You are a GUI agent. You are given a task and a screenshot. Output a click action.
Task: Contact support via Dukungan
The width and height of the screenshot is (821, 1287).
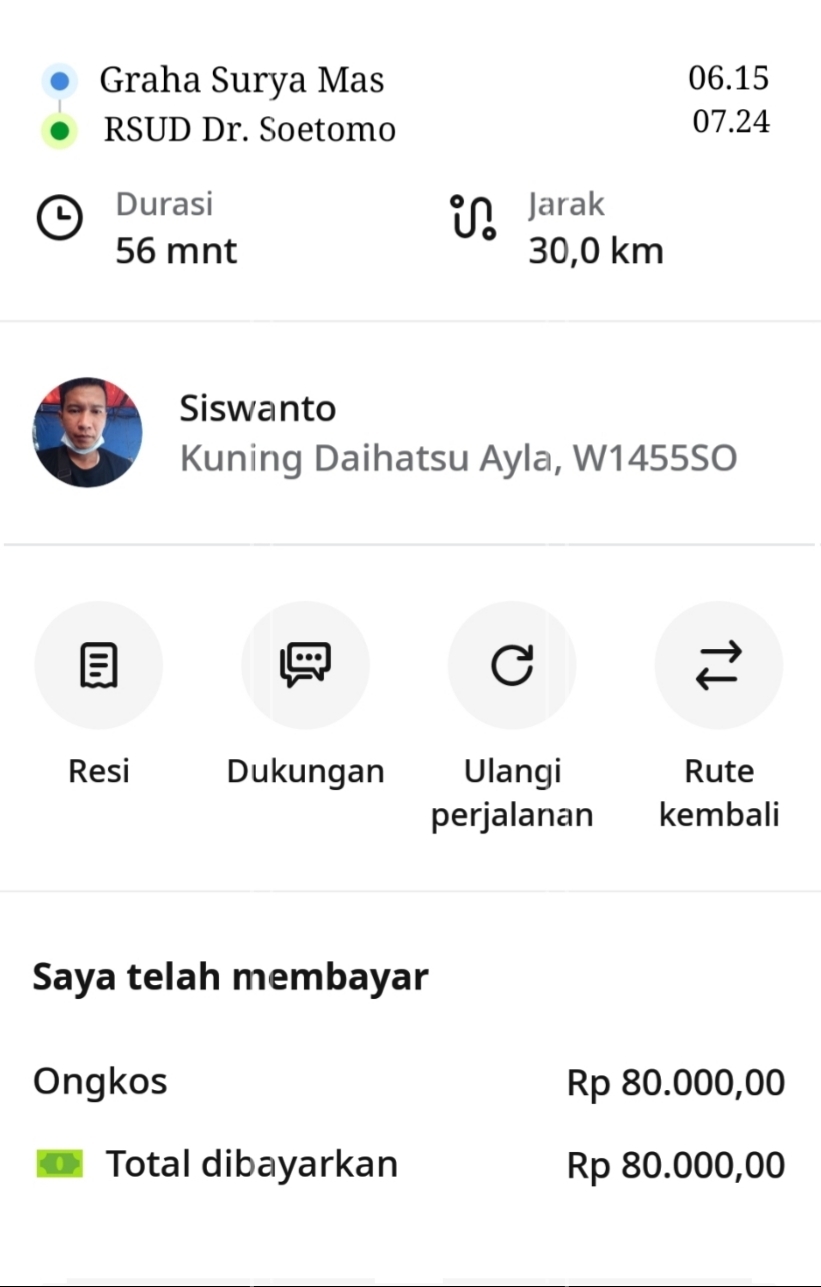[x=305, y=666]
